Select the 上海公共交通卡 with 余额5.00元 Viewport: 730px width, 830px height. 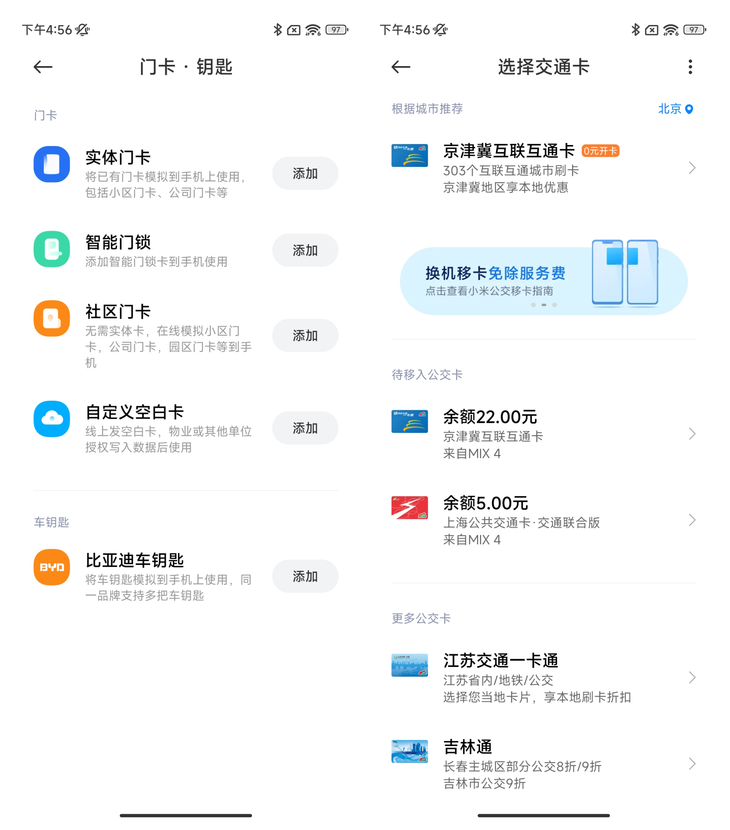tap(543, 520)
